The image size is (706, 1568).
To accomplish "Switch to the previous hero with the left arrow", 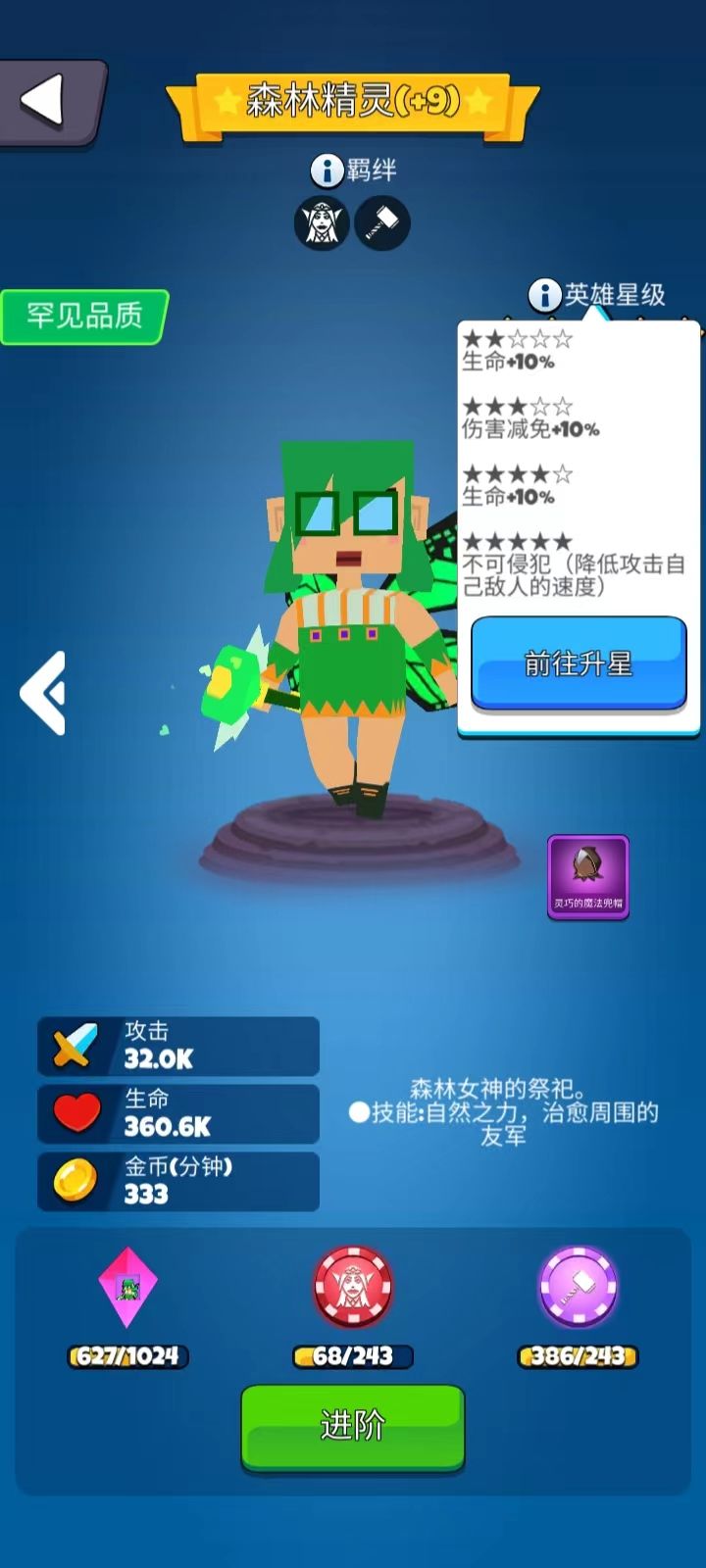I will pos(43,693).
